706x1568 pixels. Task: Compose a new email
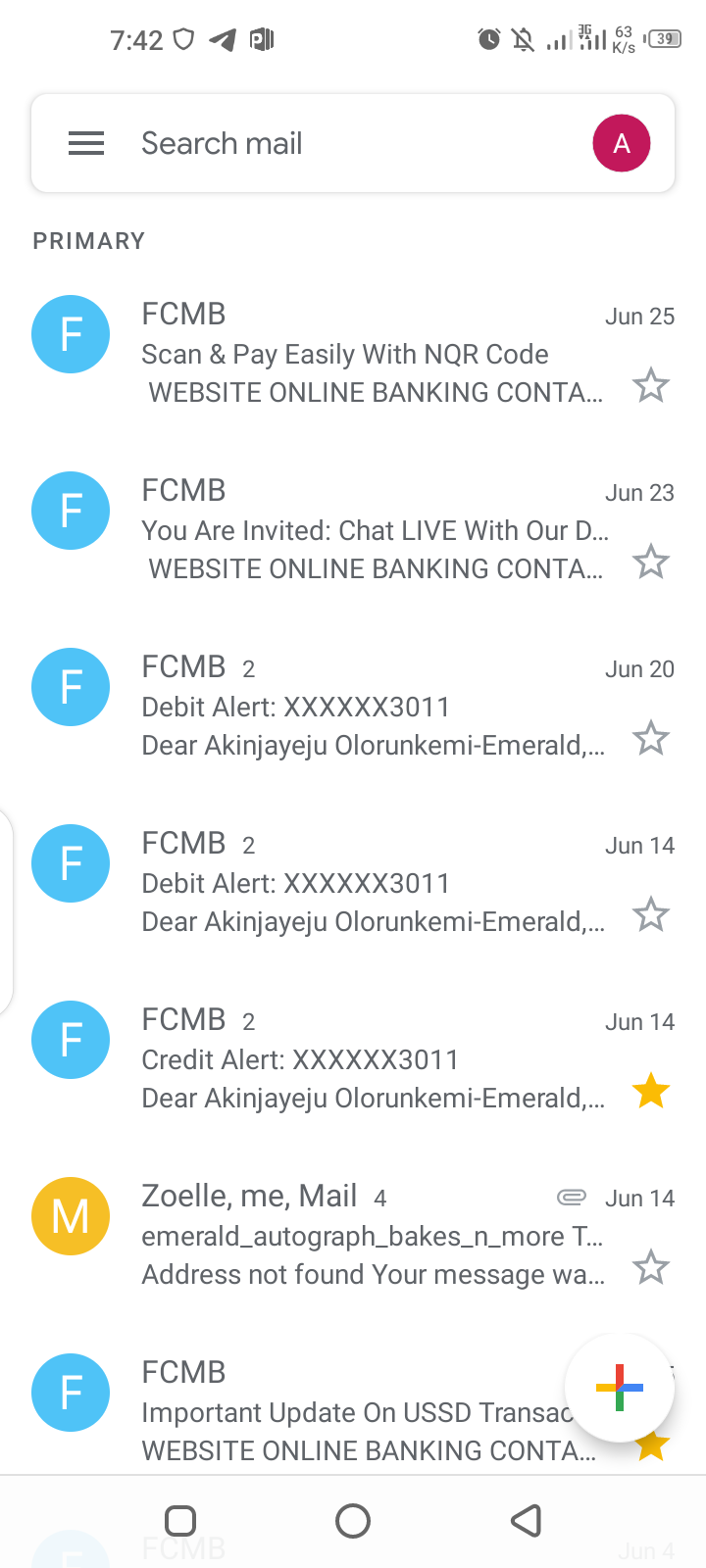[620, 1388]
